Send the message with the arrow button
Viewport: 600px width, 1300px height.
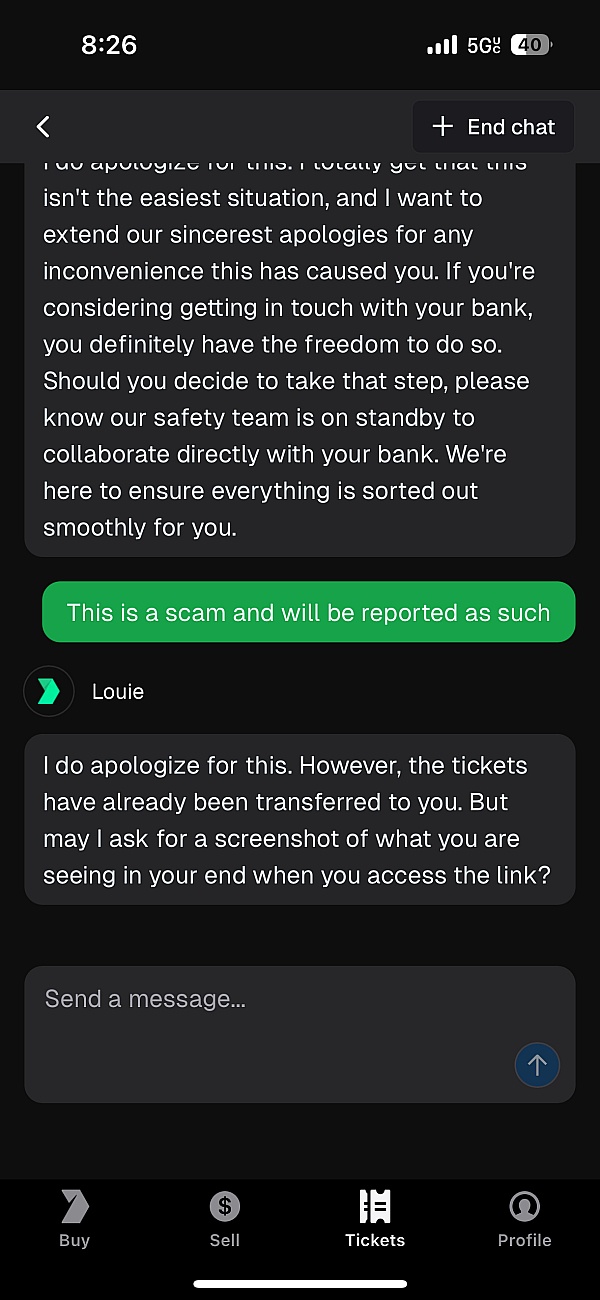click(537, 1065)
